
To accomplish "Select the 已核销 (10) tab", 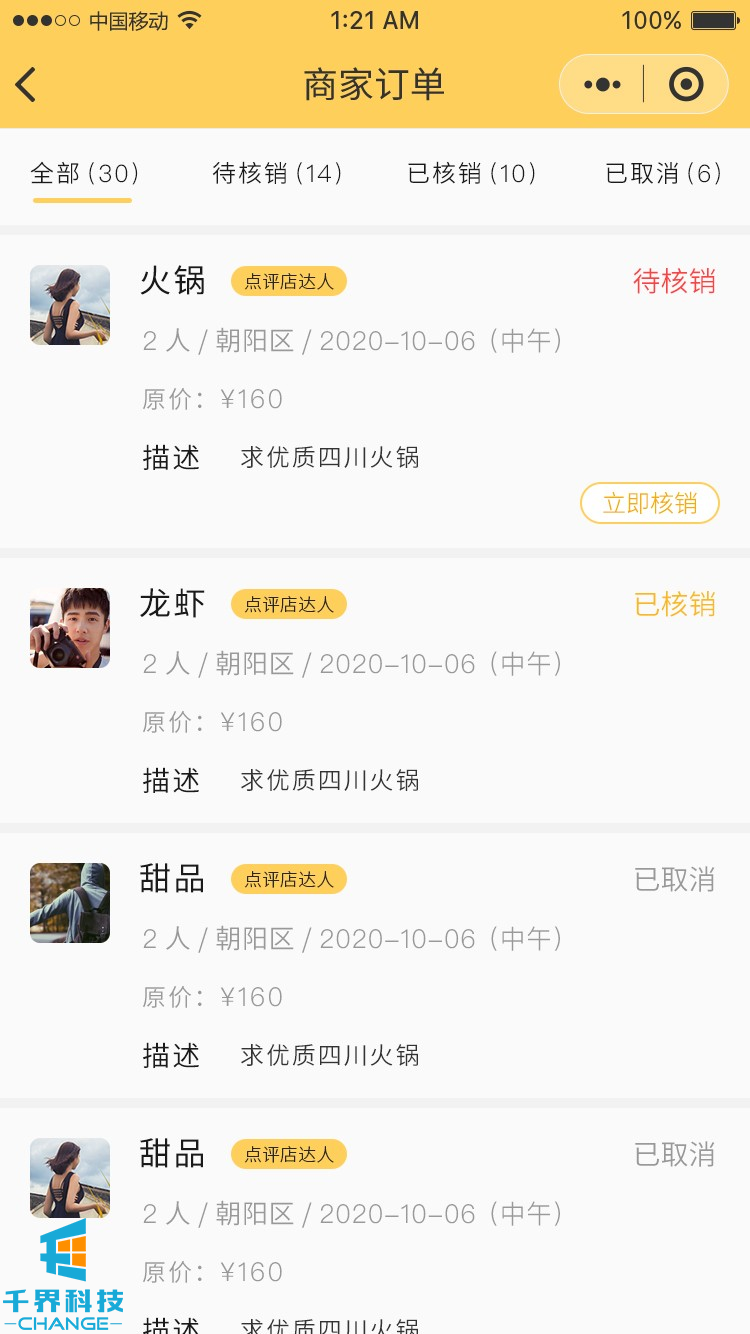I will coord(472,174).
